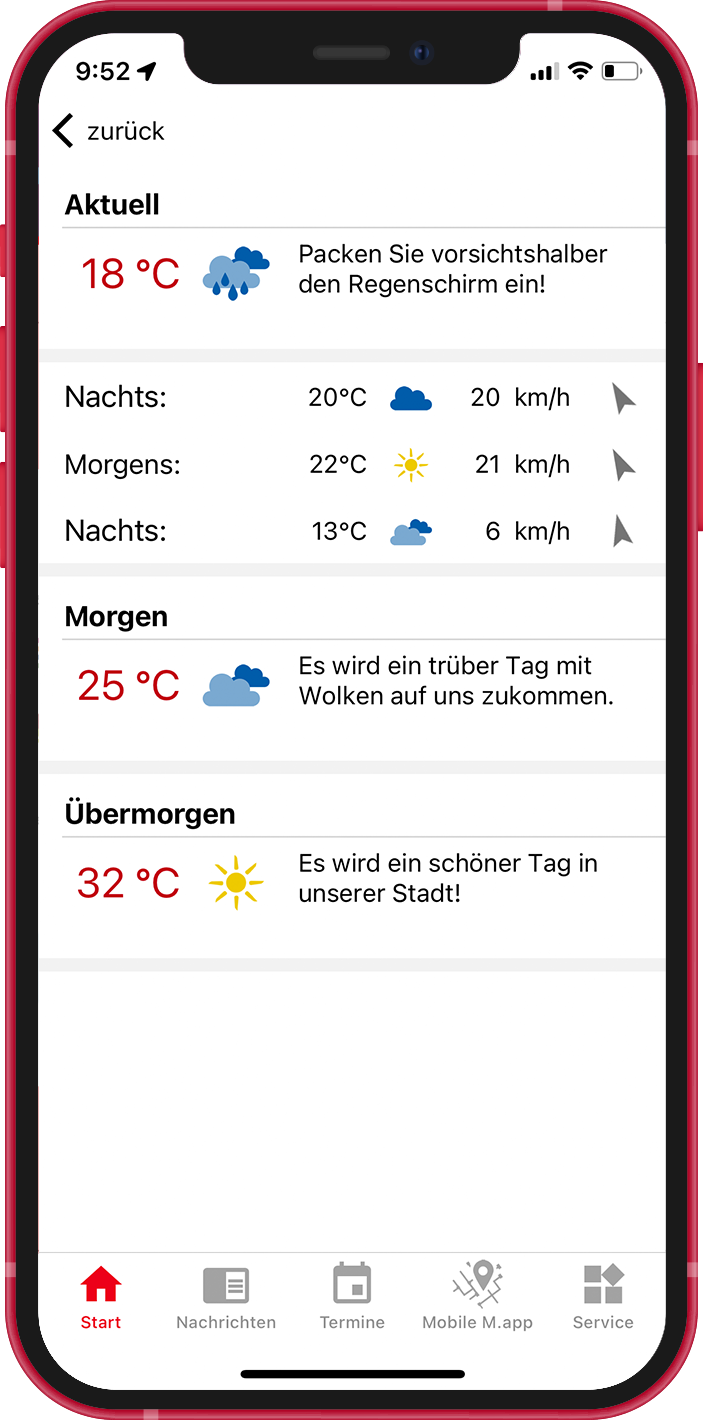Switch to the Termine tab

point(352,1297)
